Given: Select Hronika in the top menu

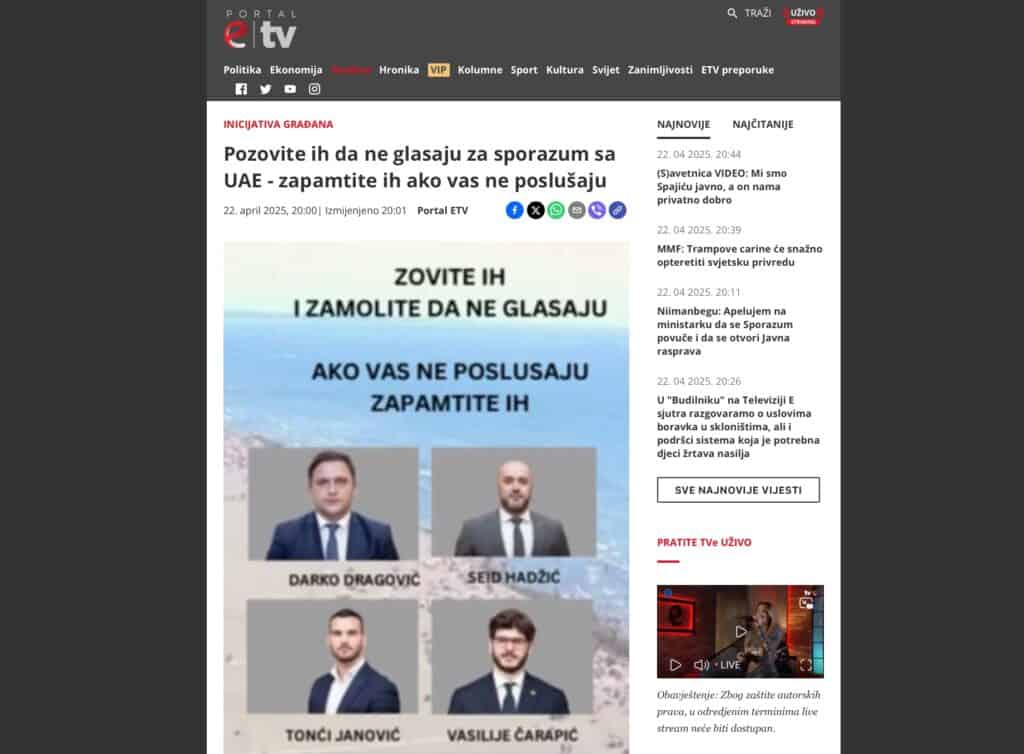Looking at the screenshot, I should tap(399, 70).
